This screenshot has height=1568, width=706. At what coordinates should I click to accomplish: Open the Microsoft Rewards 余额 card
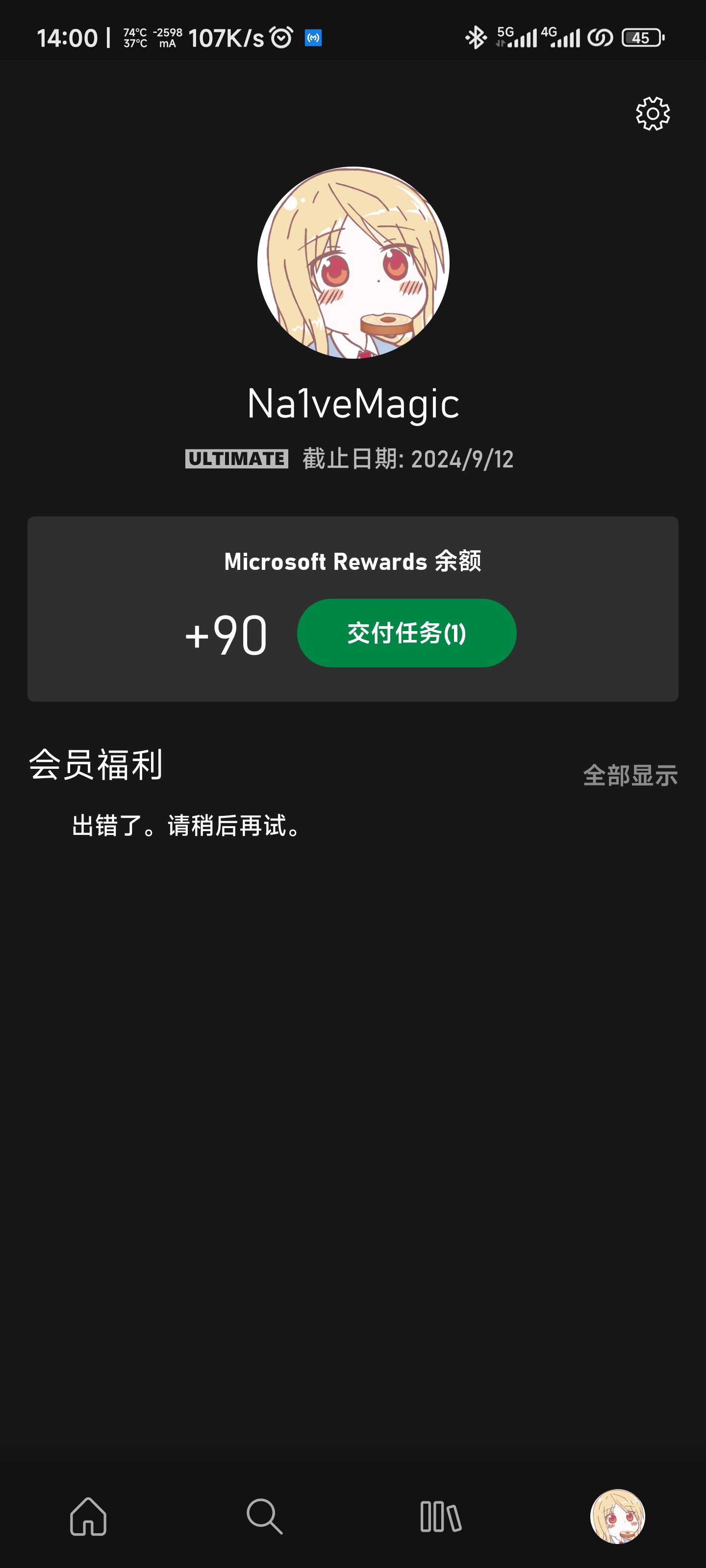pyautogui.click(x=353, y=561)
